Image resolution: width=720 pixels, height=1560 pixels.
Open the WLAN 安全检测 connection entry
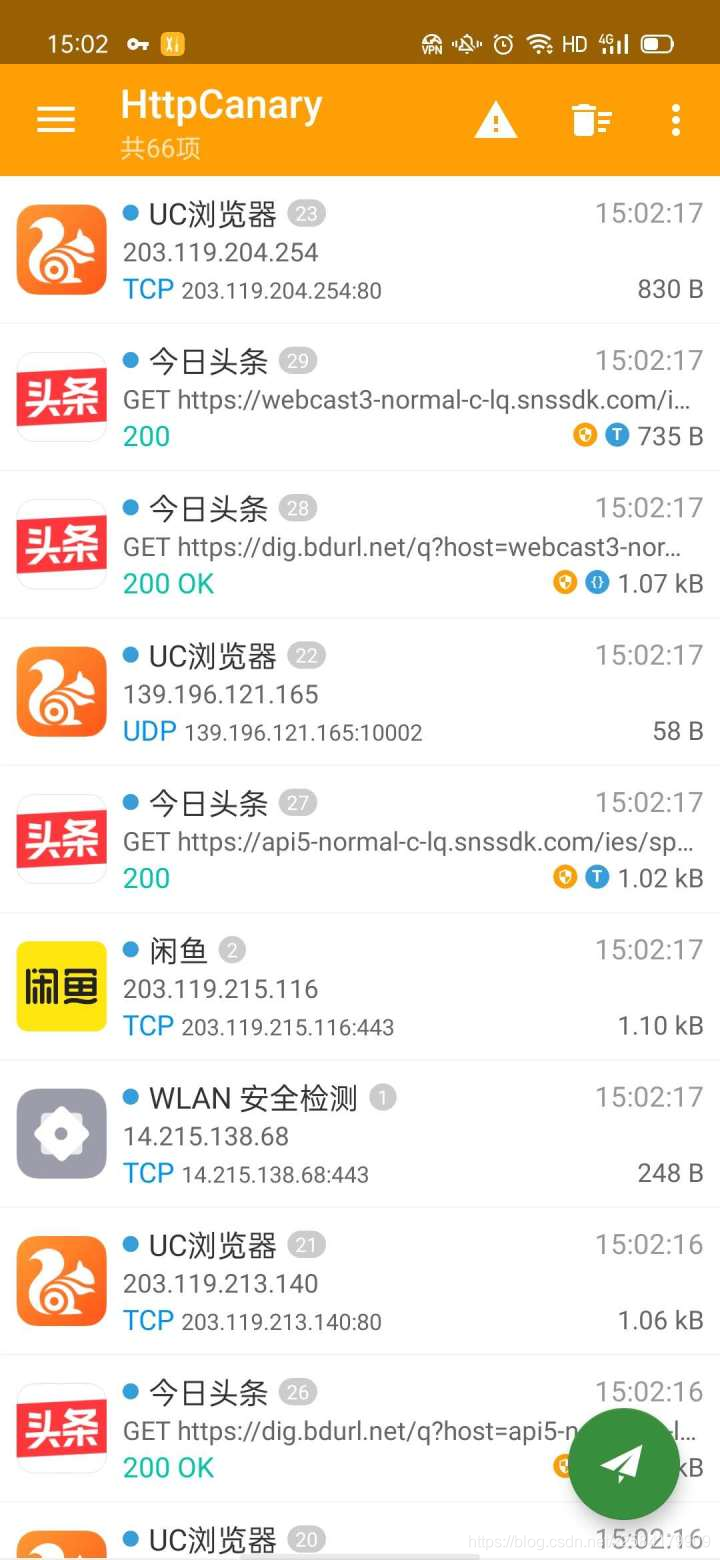(360, 1134)
